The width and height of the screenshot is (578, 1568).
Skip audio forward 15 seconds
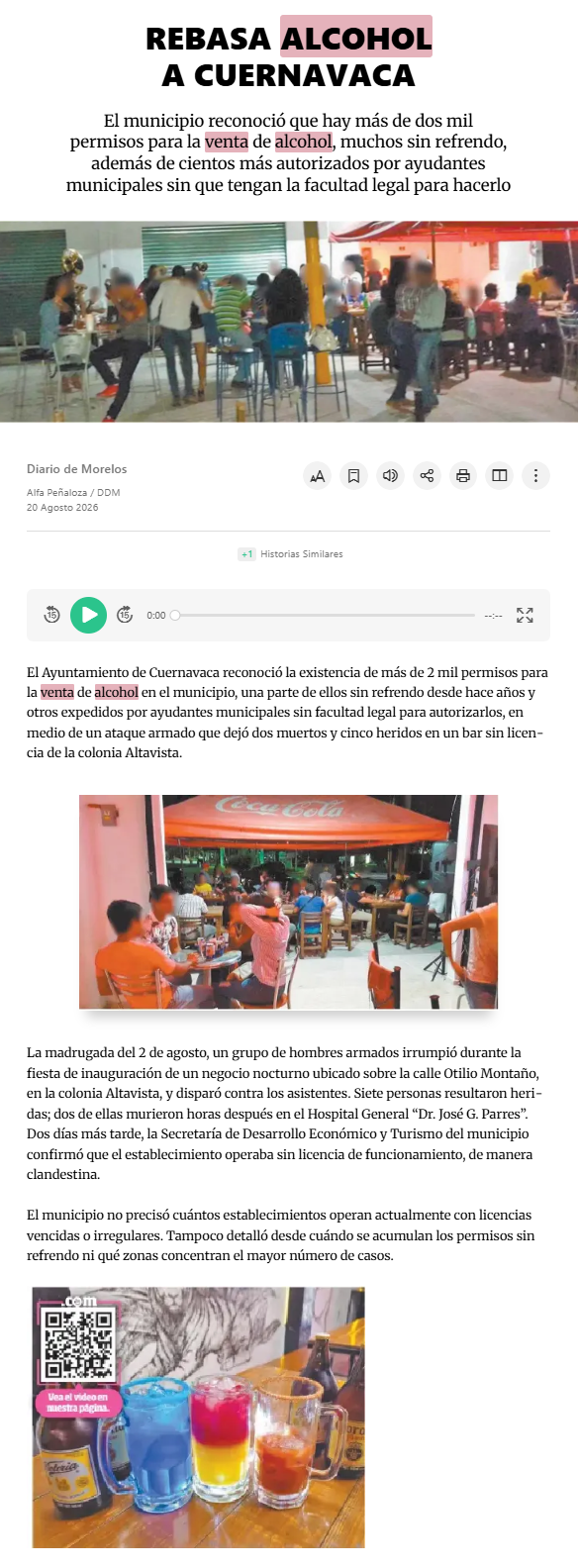click(125, 615)
